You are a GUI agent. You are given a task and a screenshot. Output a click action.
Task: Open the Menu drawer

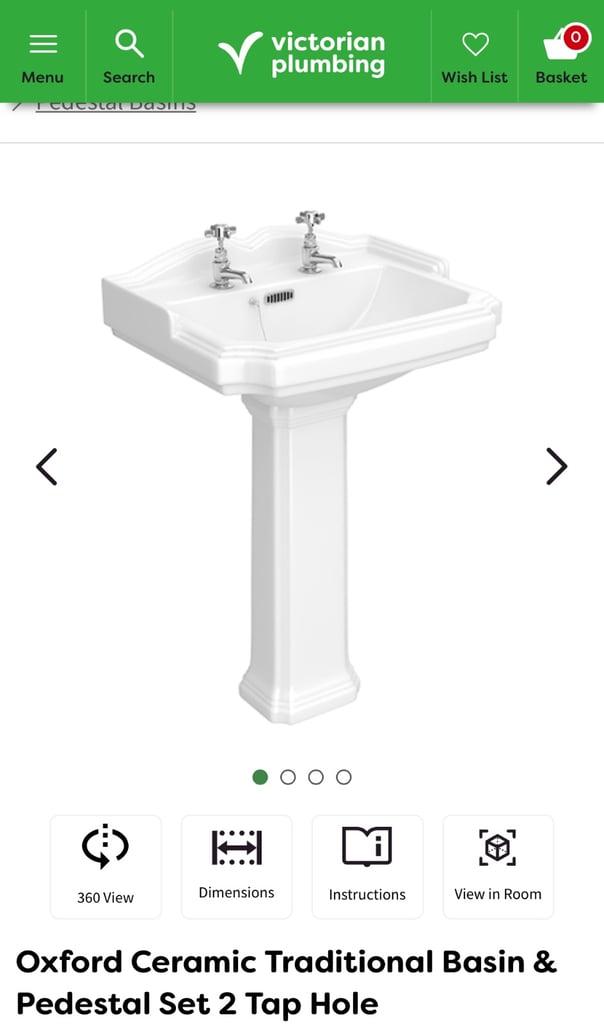coord(42,57)
